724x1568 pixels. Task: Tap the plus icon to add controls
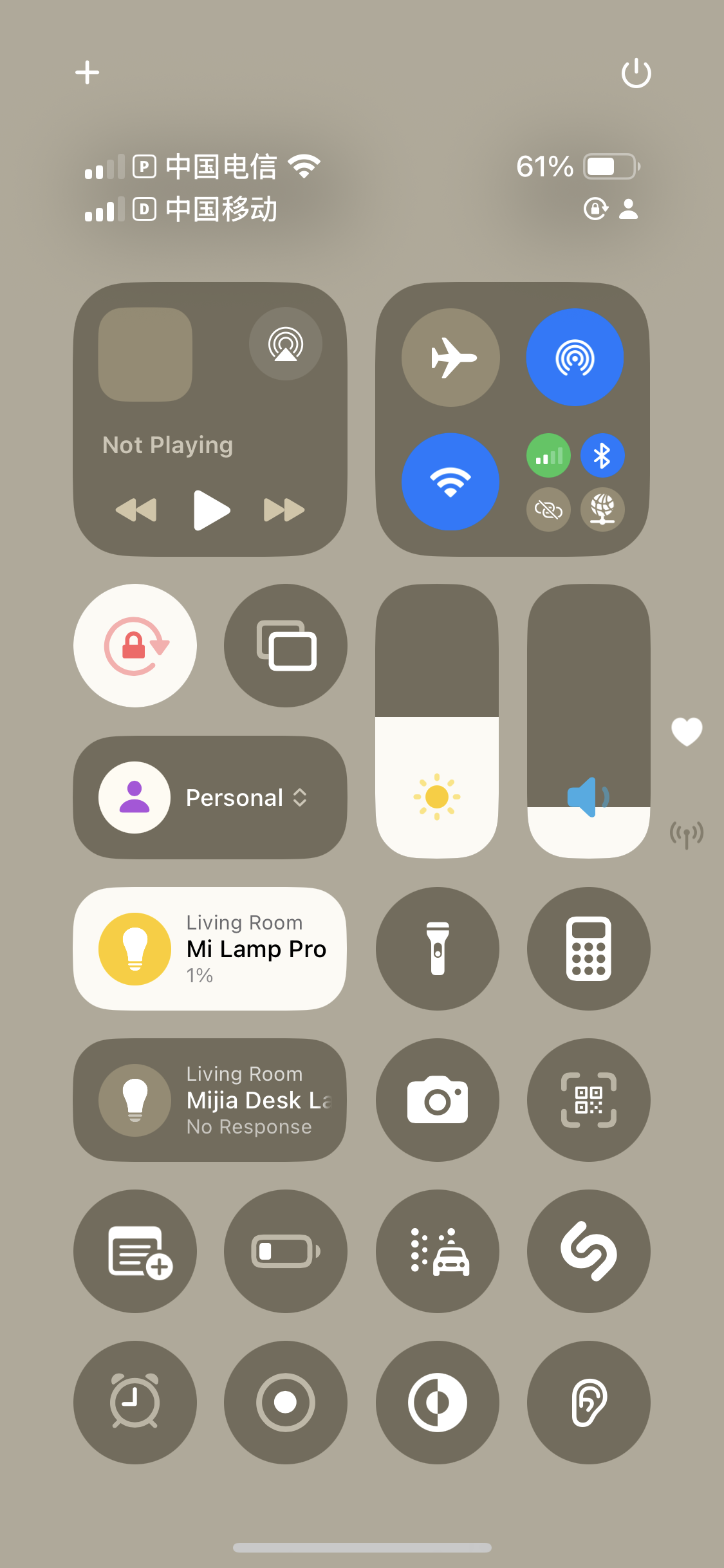[x=87, y=73]
